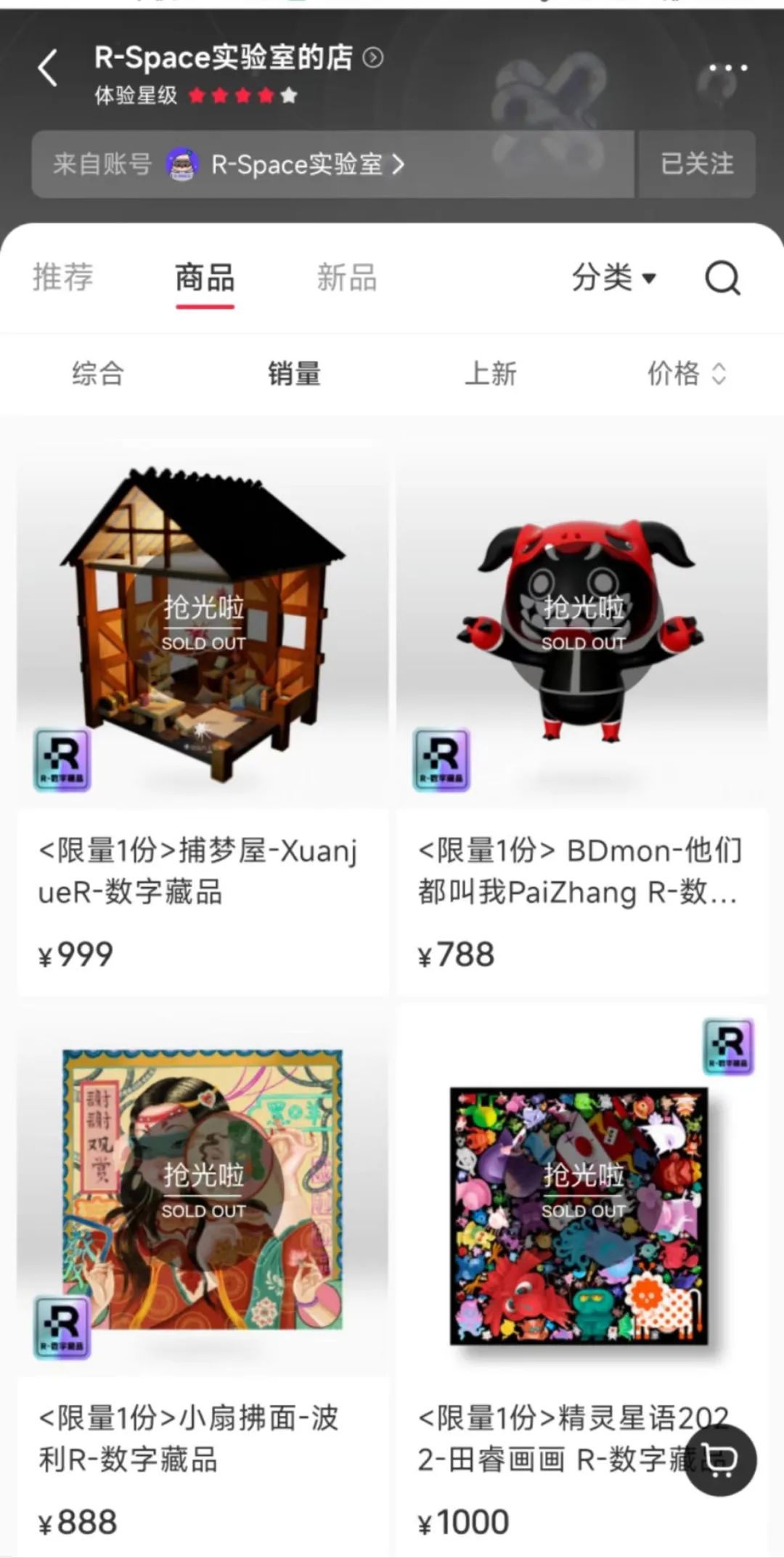Go back using the back arrow
This screenshot has height=1558, width=784.
[48, 69]
